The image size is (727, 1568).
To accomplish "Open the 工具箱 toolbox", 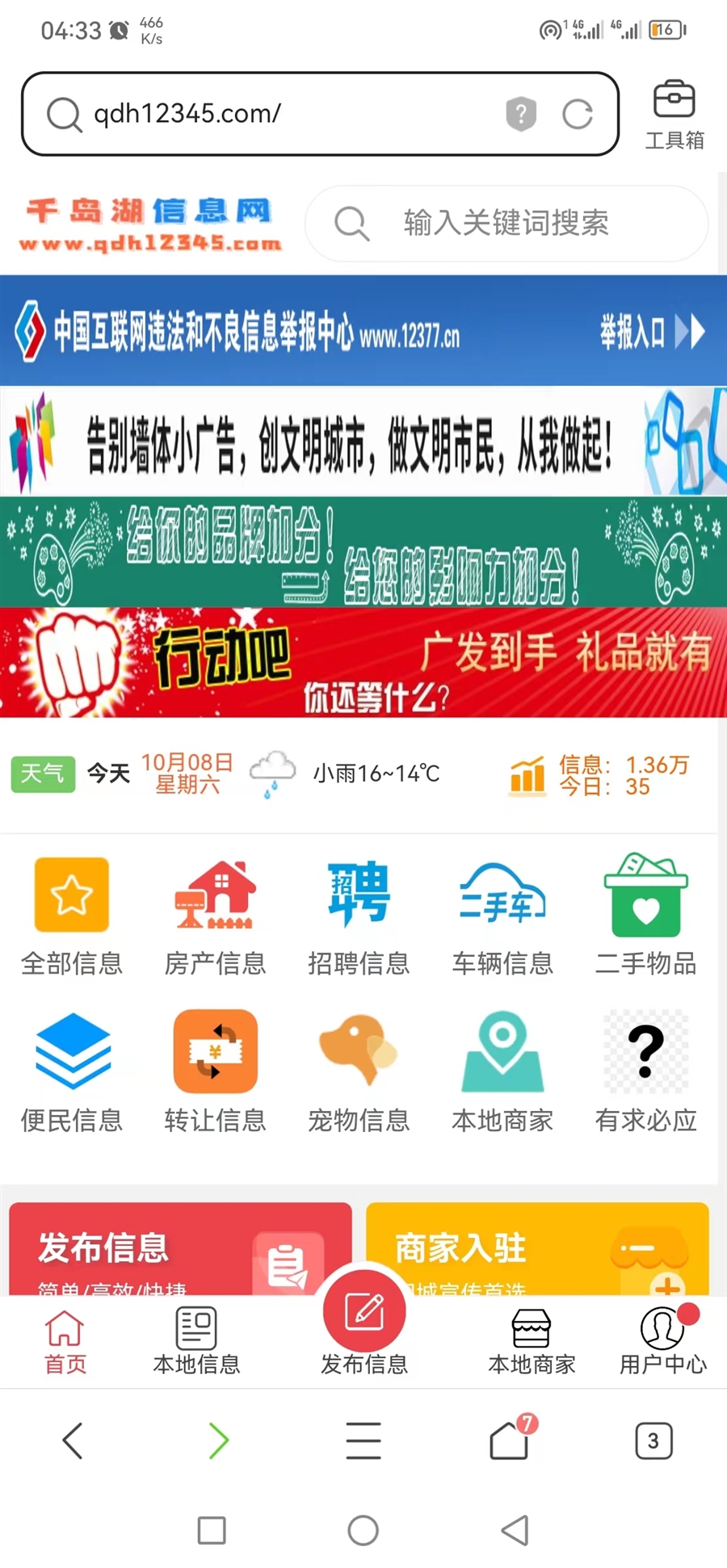I will (674, 115).
